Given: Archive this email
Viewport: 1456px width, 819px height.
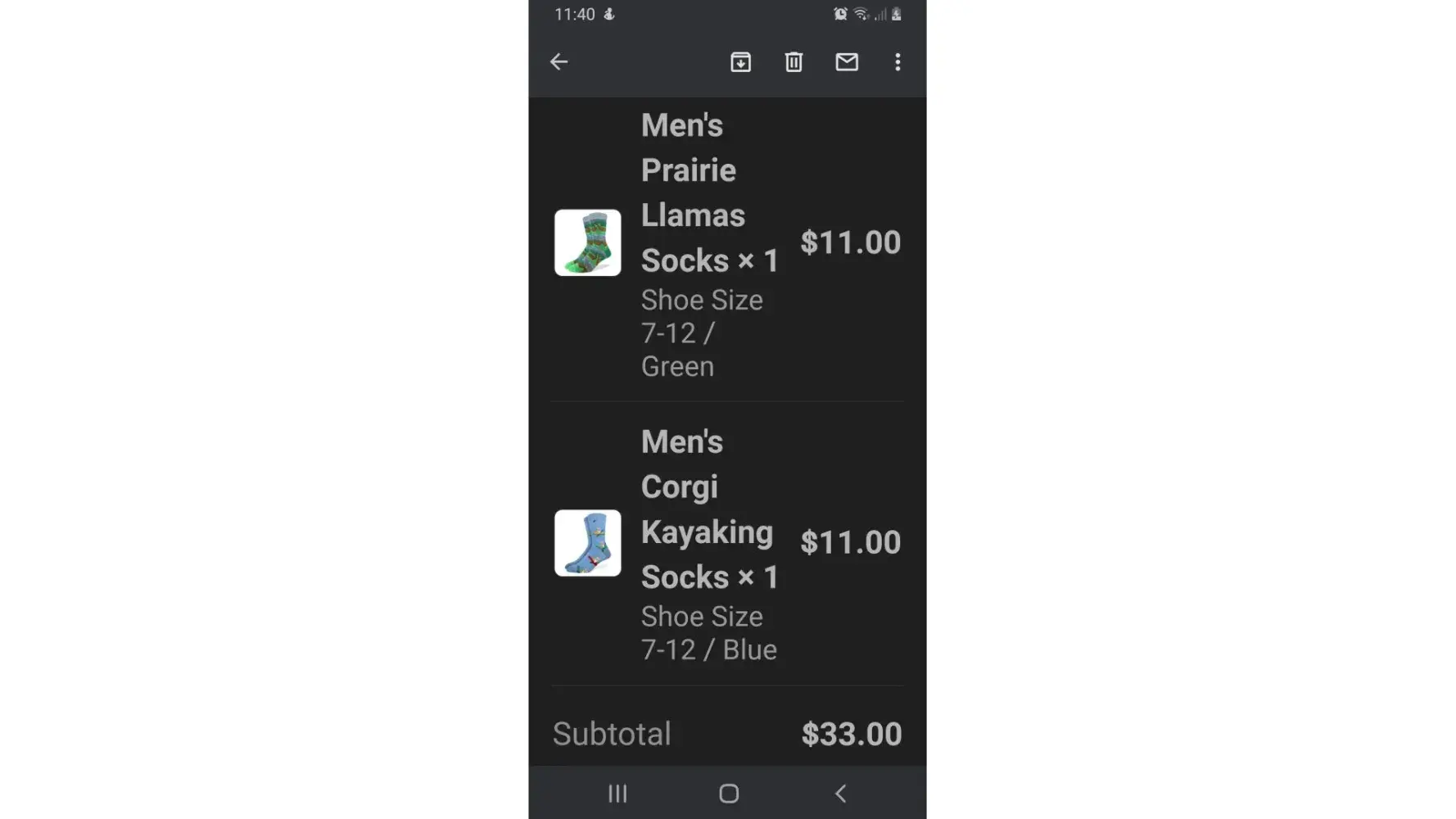Looking at the screenshot, I should (x=740, y=62).
